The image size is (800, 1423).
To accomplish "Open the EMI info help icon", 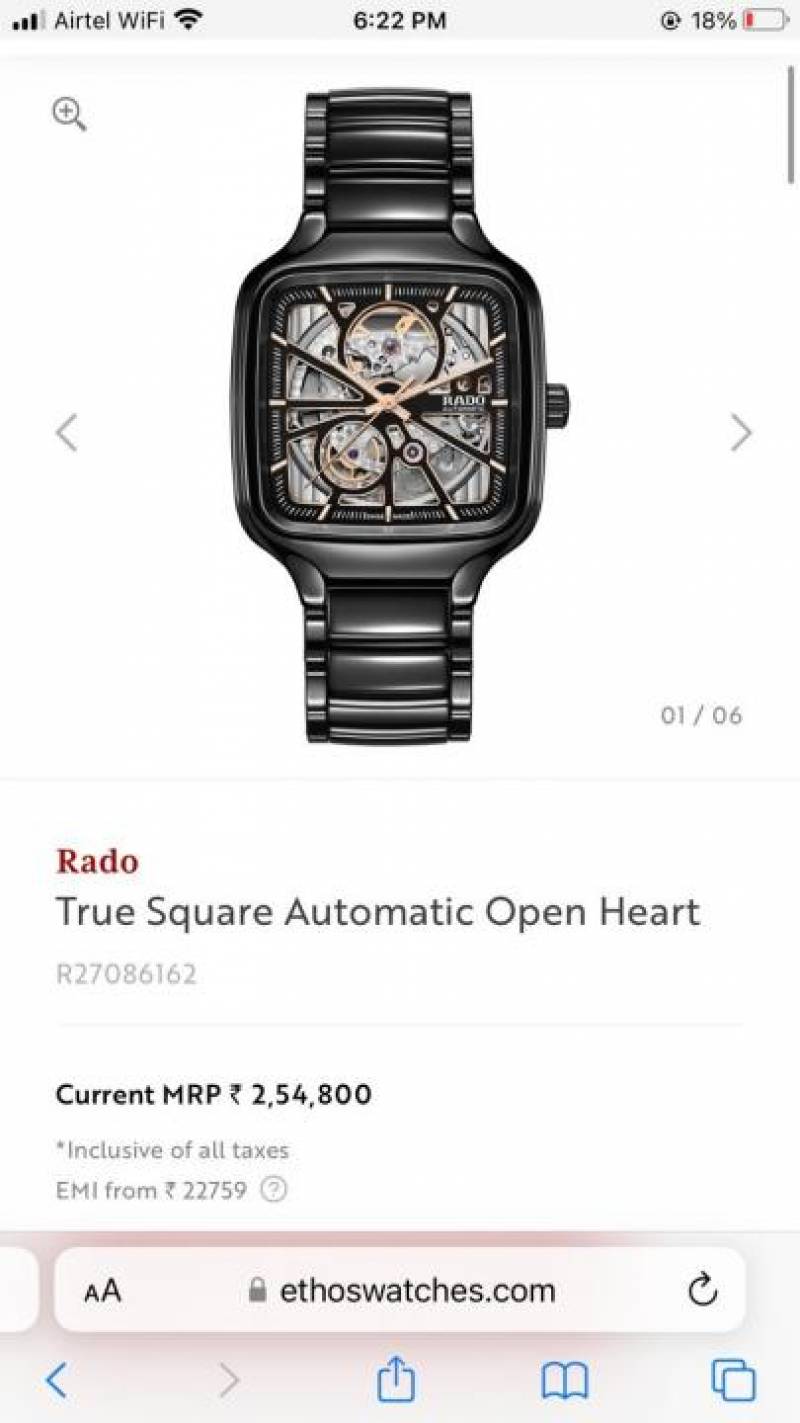I will tap(273, 1190).
